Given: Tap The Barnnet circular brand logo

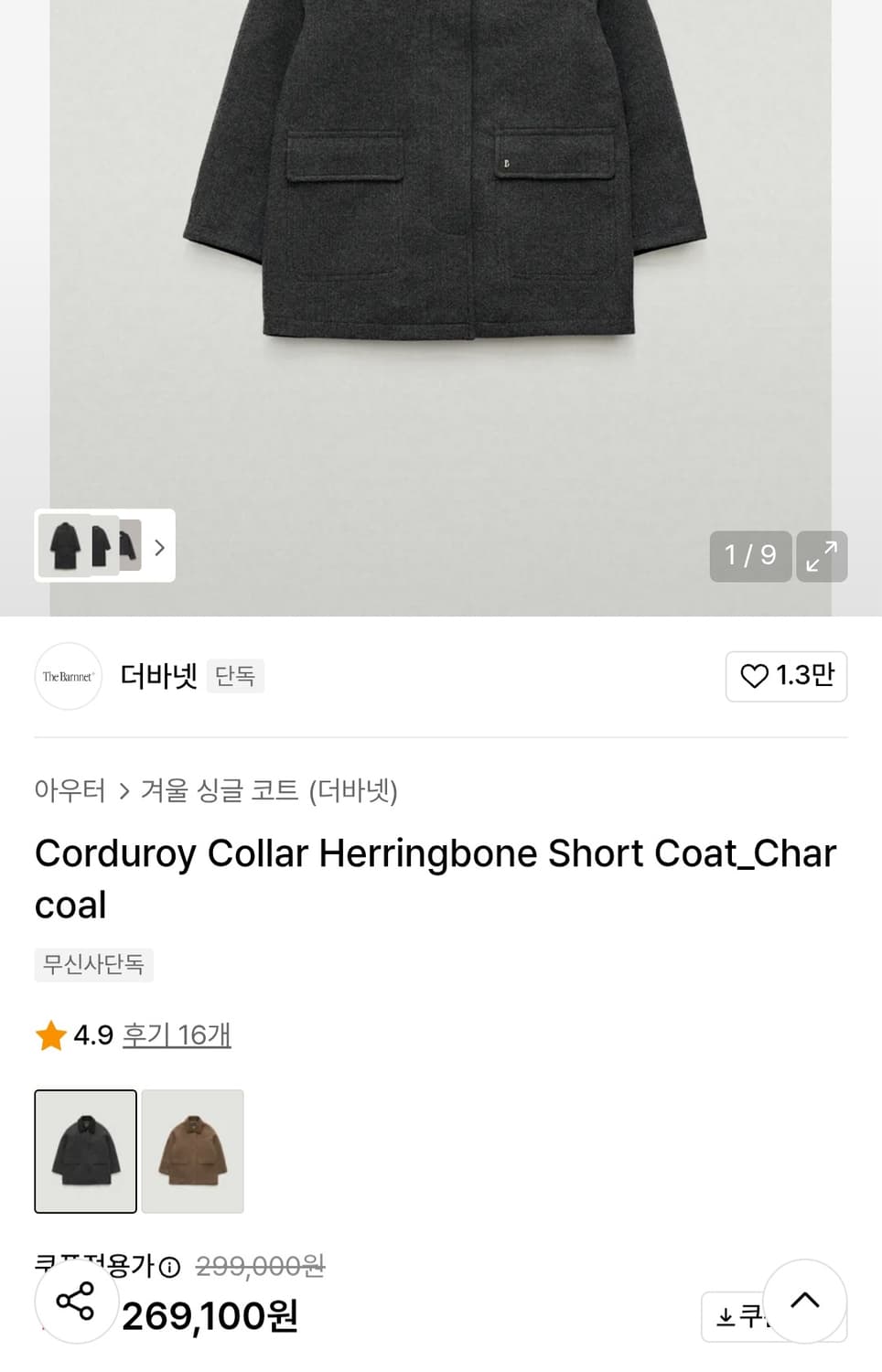Looking at the screenshot, I should [x=68, y=676].
